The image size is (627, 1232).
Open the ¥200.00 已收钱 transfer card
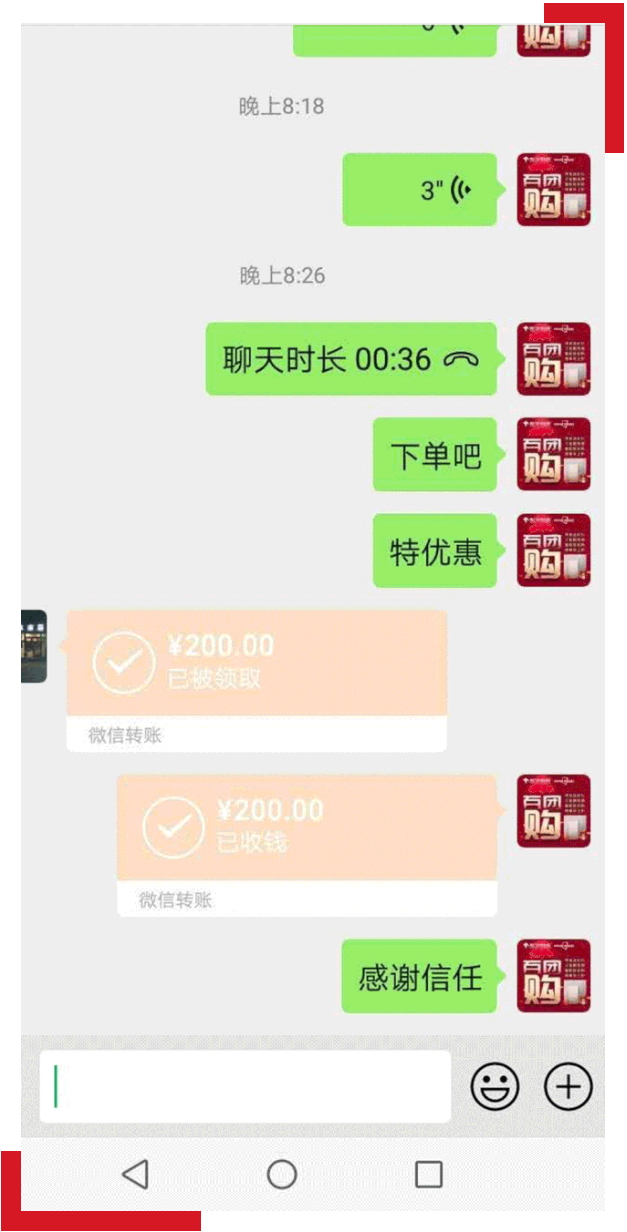click(x=306, y=827)
